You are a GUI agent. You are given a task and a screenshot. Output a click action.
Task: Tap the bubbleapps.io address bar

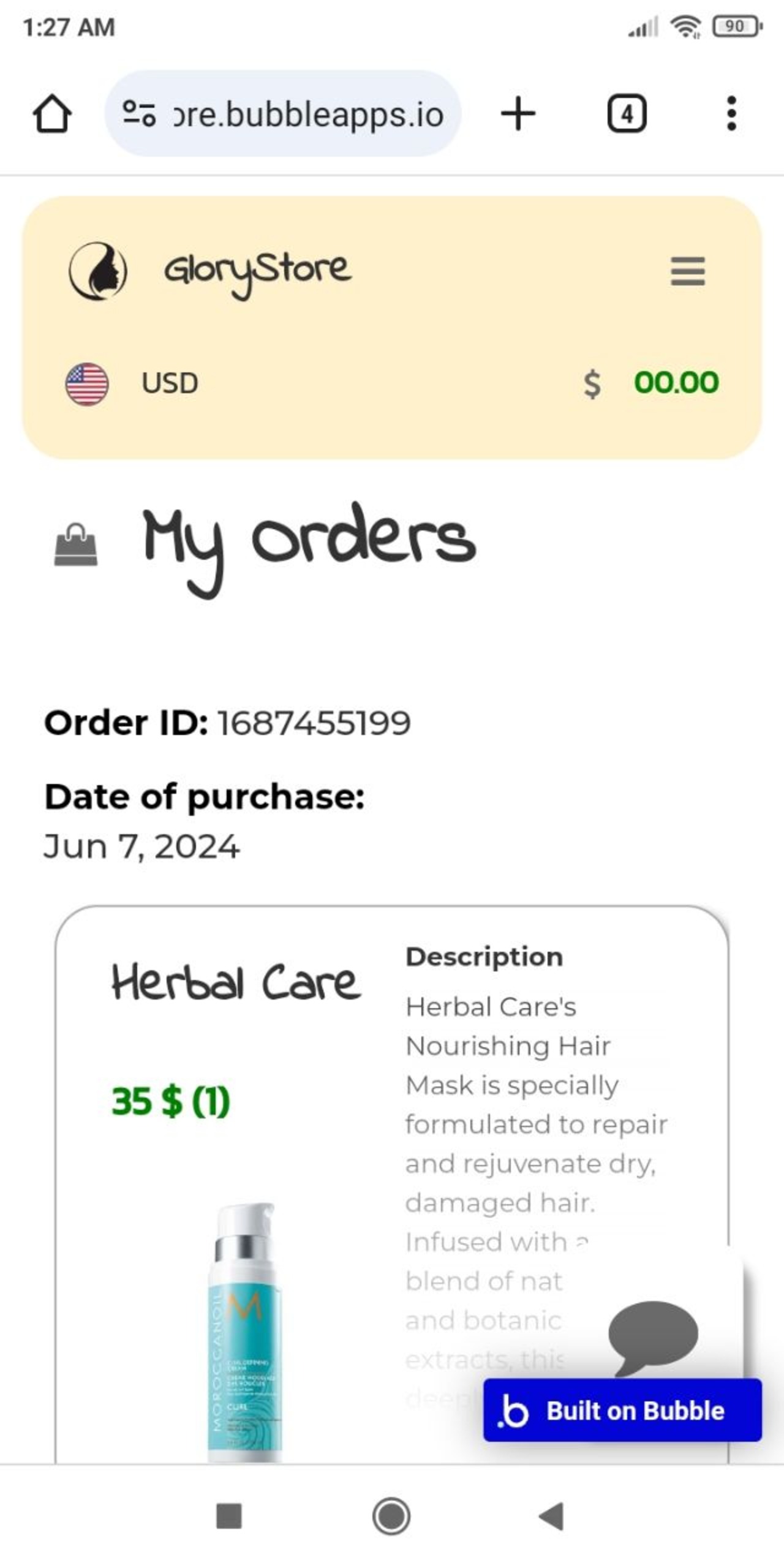283,113
